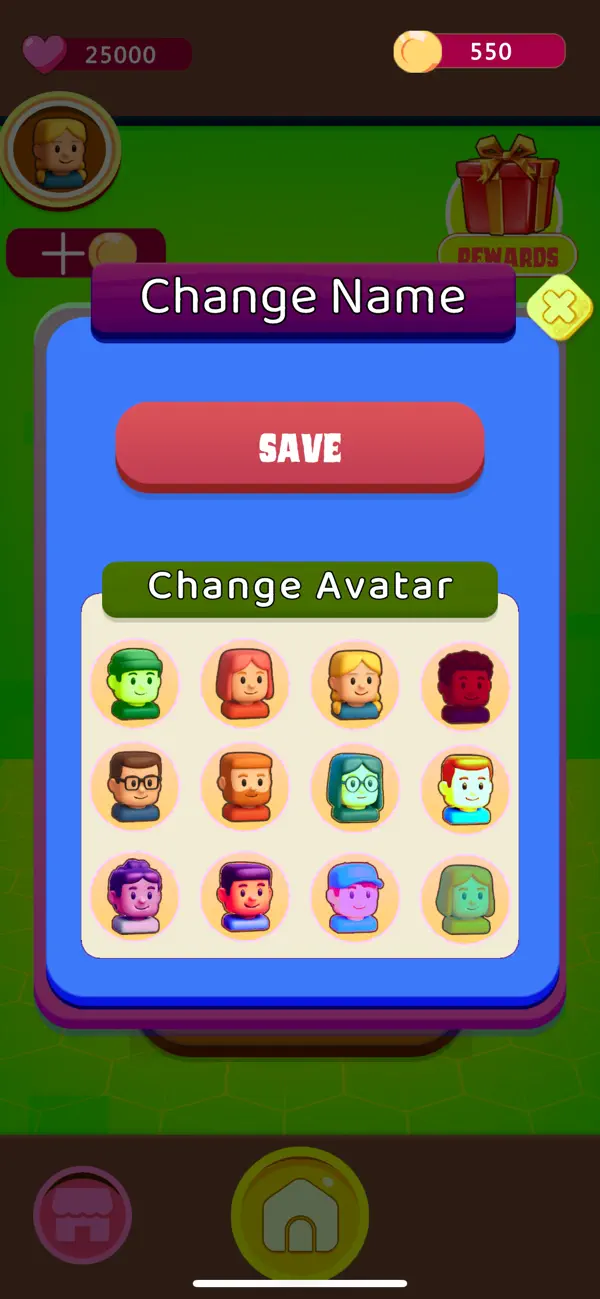Screen dimensions: 600x1299
Task: Open the shop icon in bottom bar
Action: [x=83, y=1215]
